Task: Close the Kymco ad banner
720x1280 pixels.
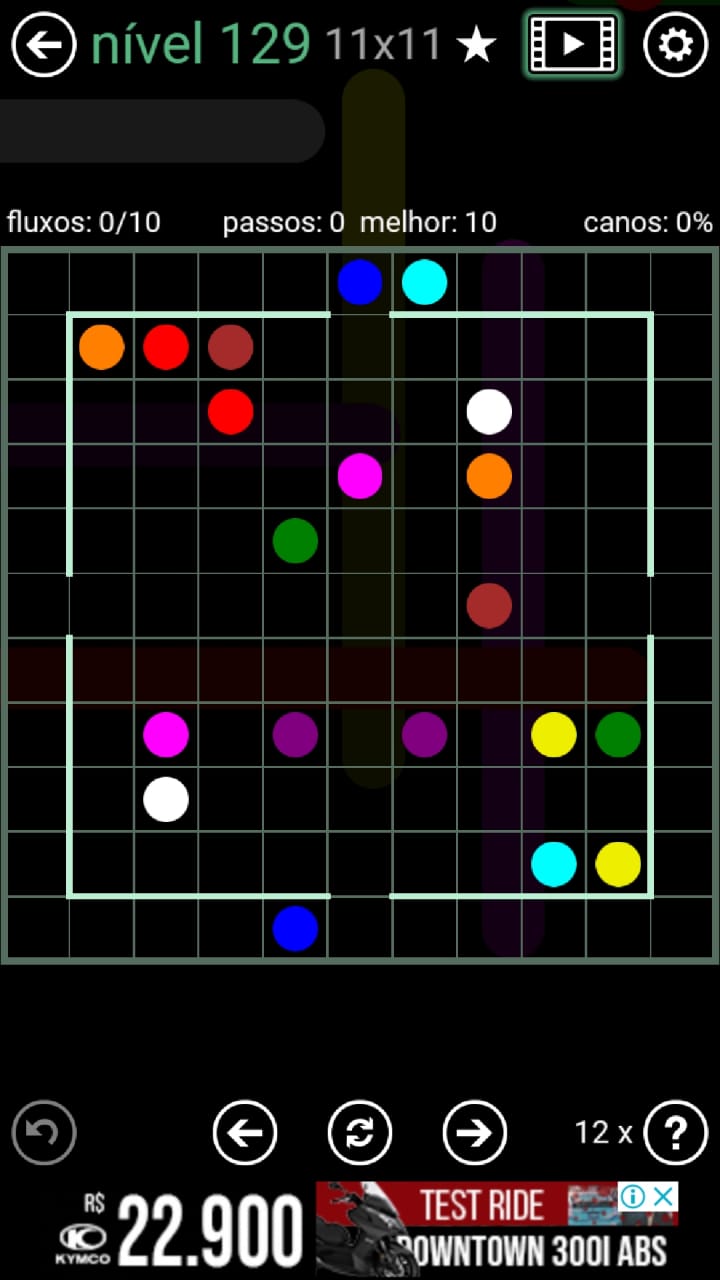Action: (x=663, y=1196)
